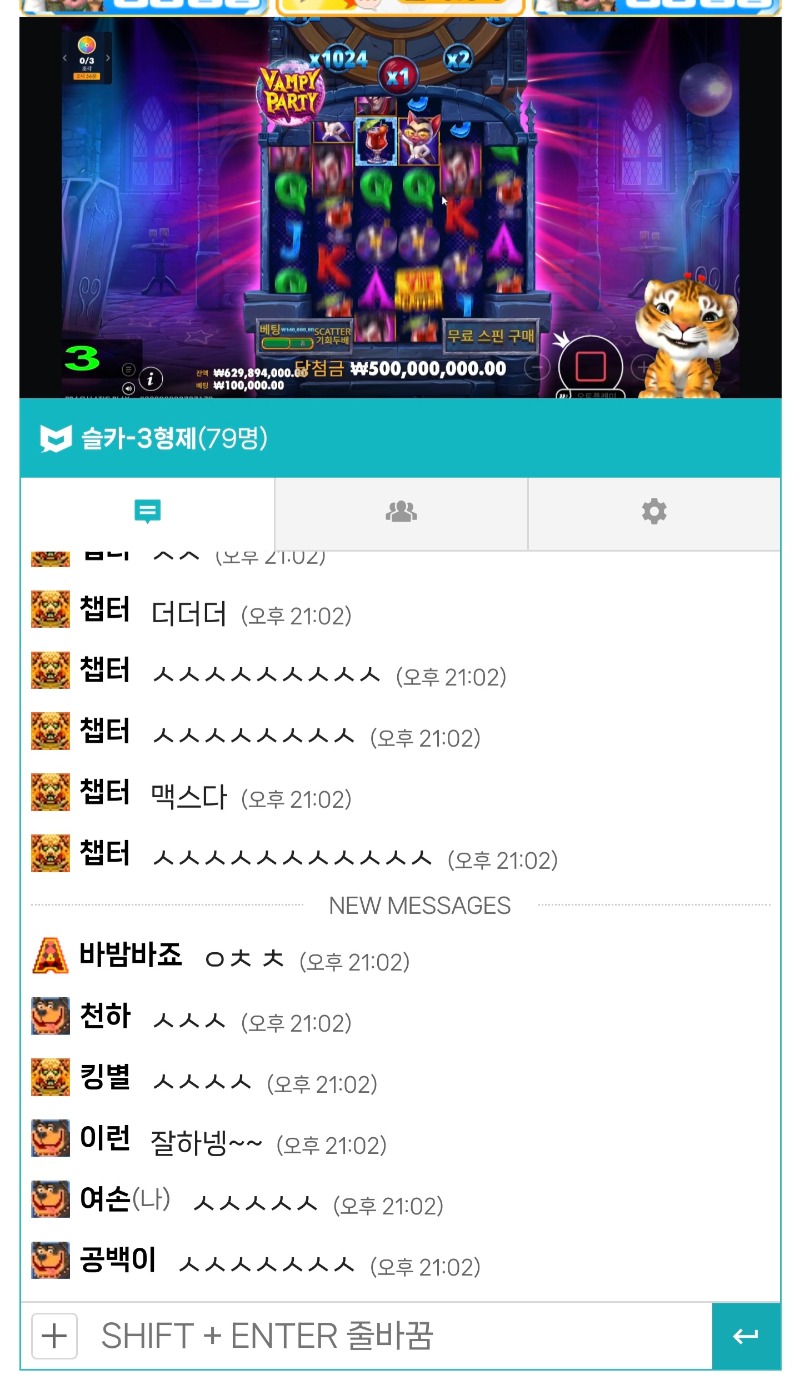800x1375 pixels.
Task: Open the chat settings gear tab
Action: [654, 513]
